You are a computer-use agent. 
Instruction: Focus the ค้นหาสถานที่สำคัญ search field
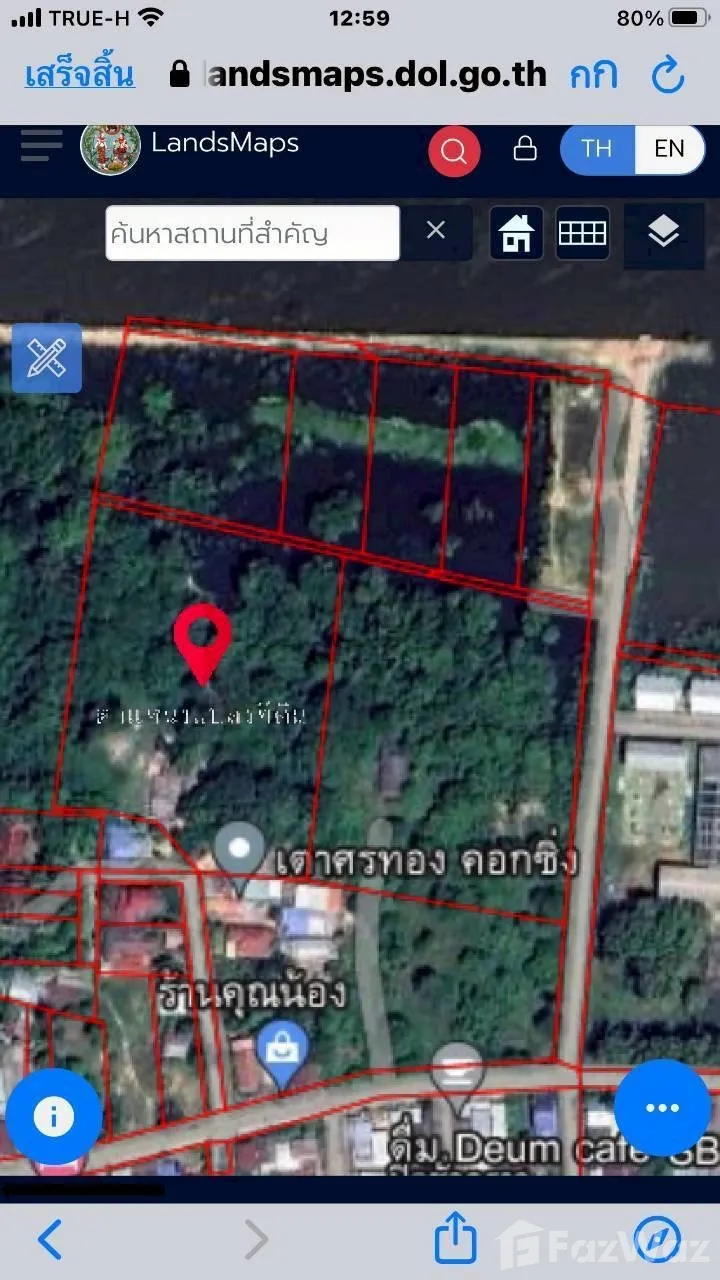tap(252, 233)
